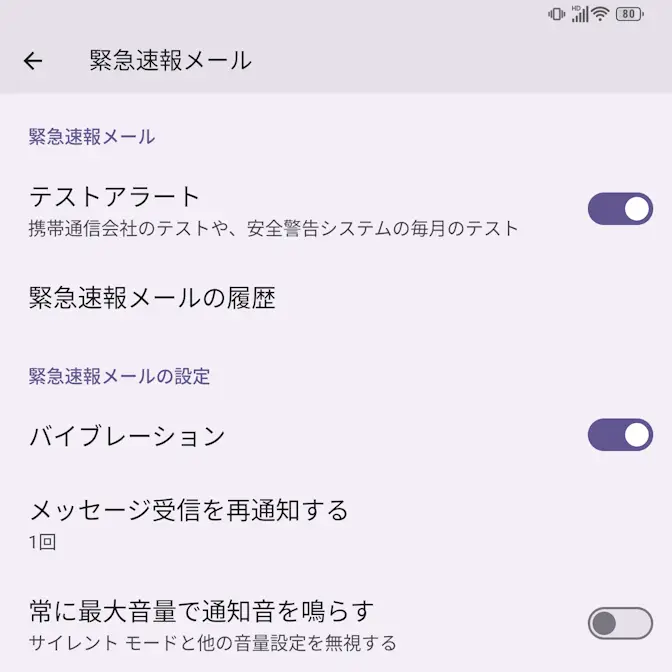
Task: Open 緊急速報メールの履歴
Action: 152,298
